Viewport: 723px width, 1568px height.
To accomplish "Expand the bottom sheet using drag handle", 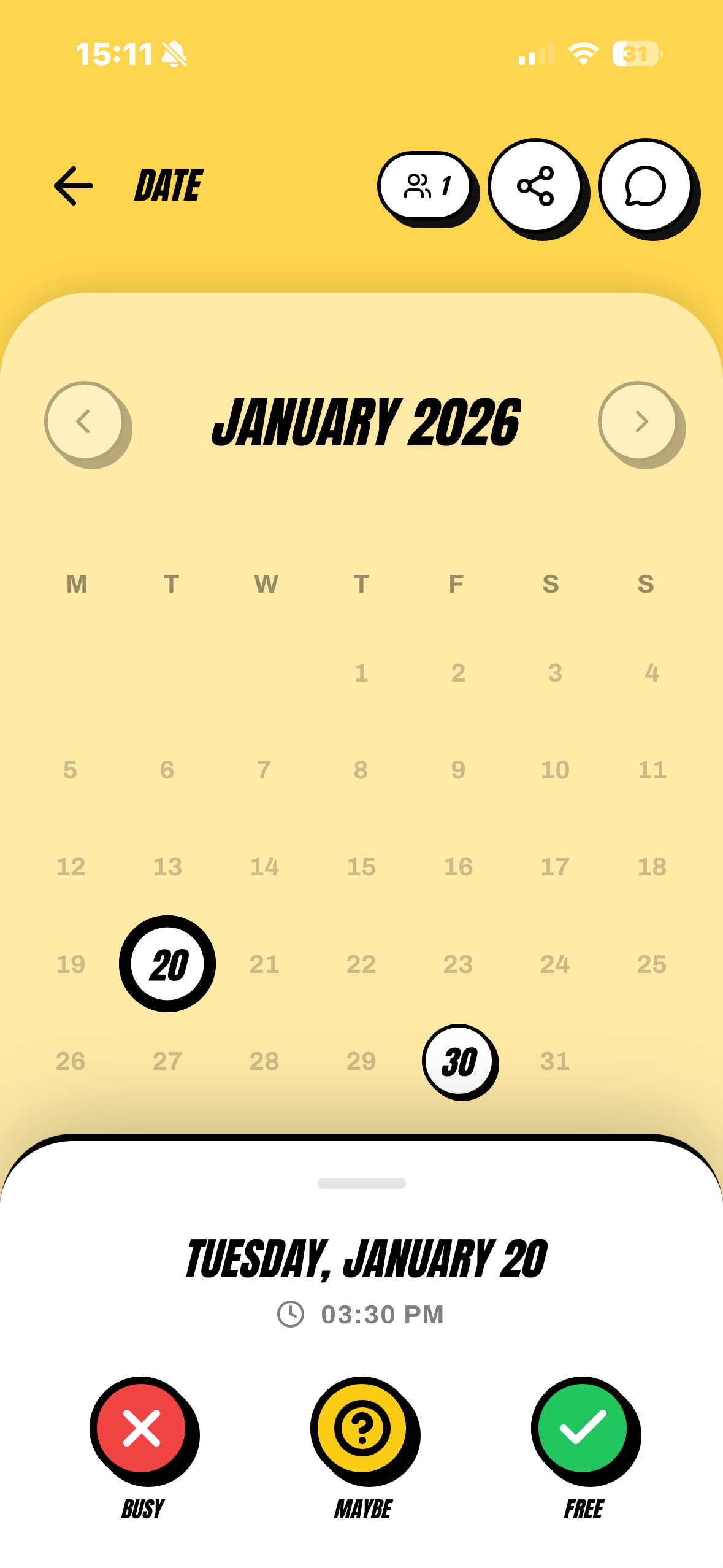I will point(361,1184).
